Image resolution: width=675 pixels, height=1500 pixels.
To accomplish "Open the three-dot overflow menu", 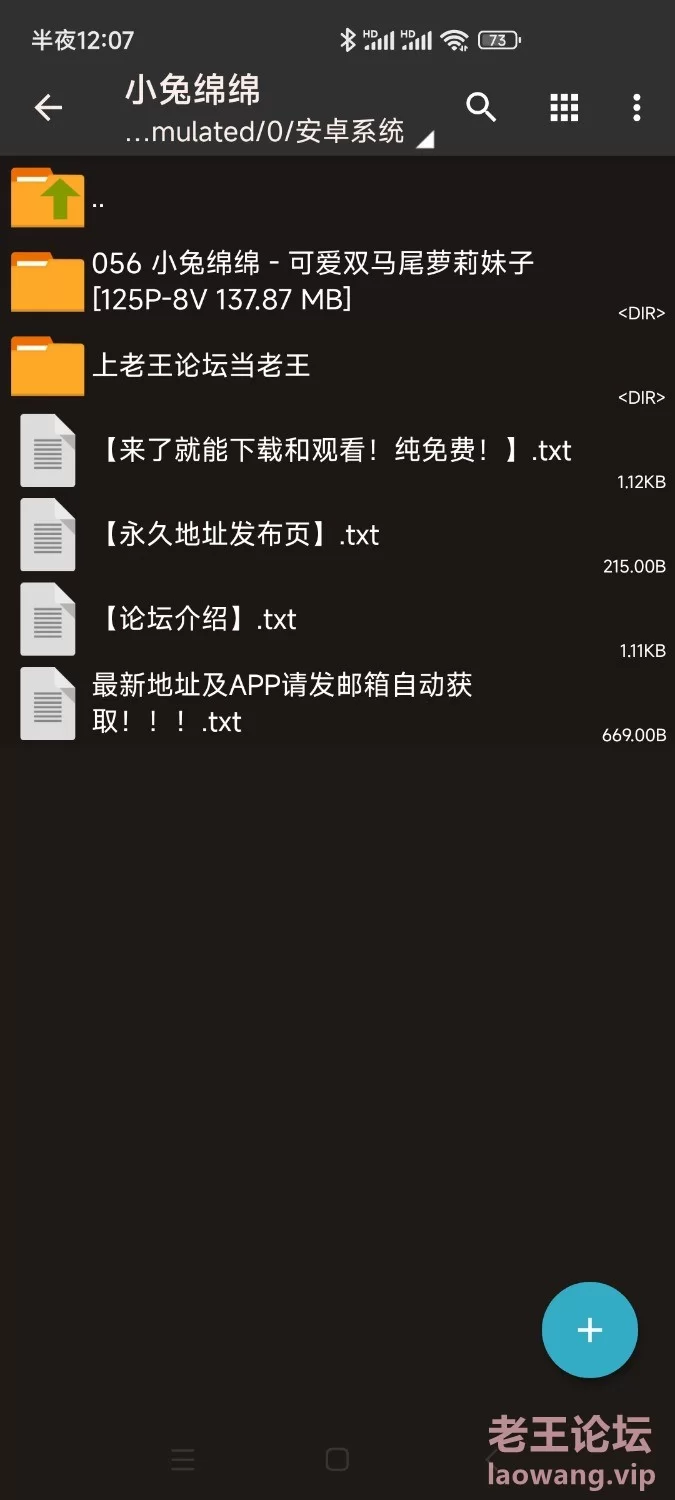I will click(x=636, y=108).
